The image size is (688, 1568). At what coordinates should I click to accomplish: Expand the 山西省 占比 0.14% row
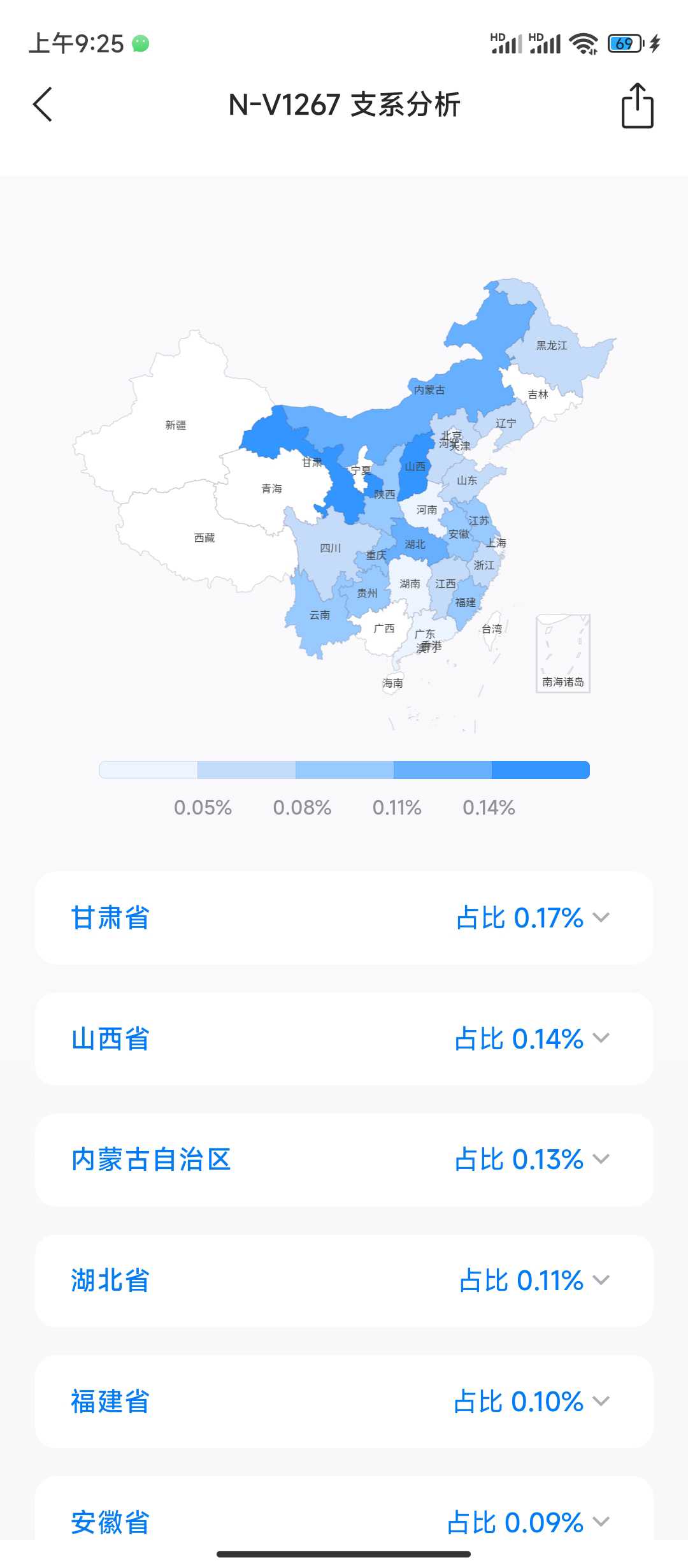(x=600, y=1038)
